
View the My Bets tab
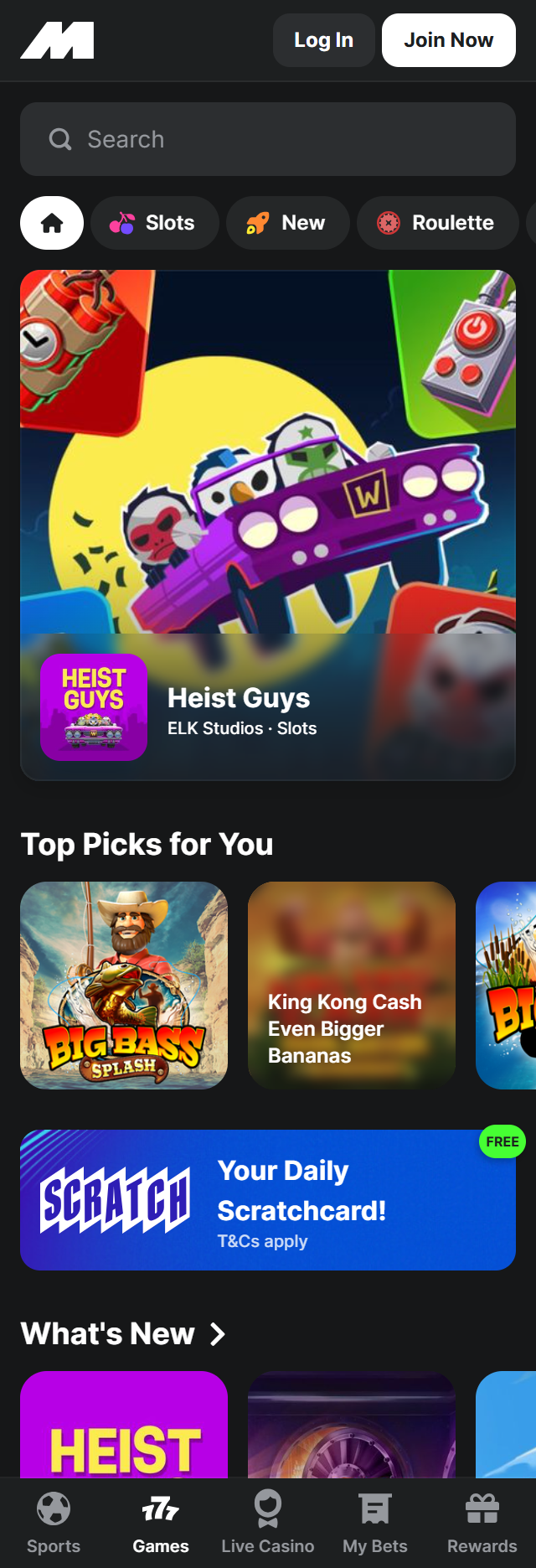click(375, 1522)
